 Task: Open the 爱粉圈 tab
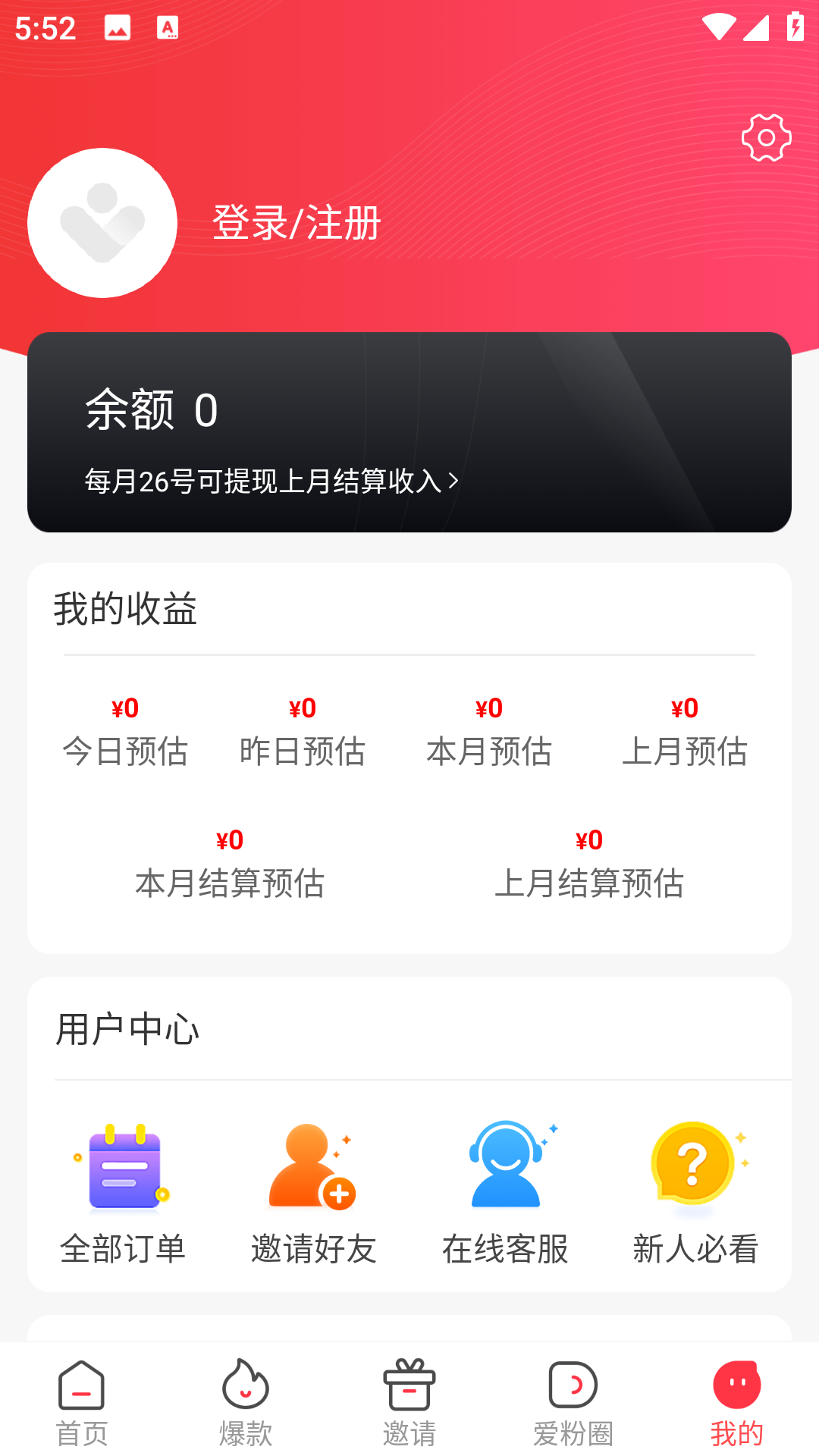coord(573,1403)
